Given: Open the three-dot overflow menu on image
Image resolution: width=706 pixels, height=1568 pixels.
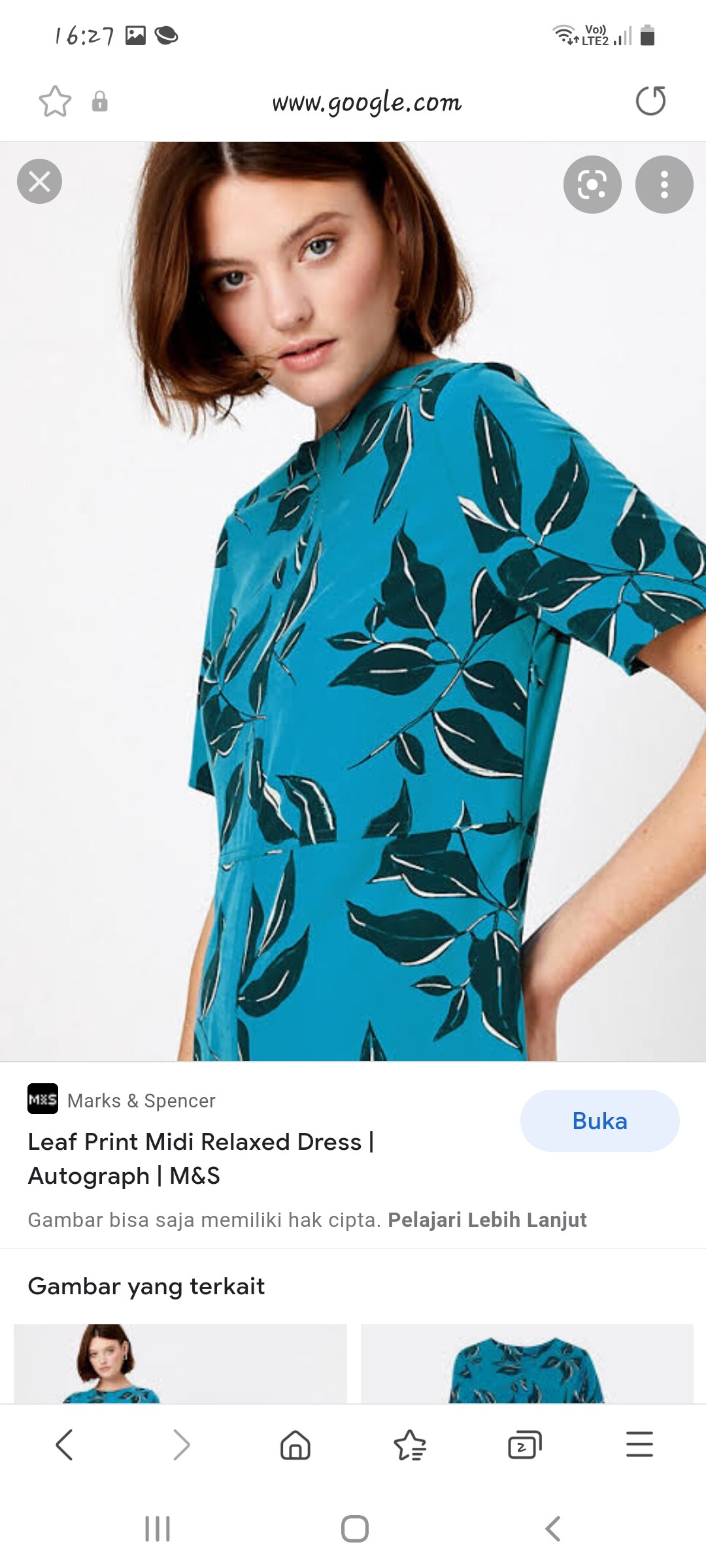Looking at the screenshot, I should point(664,185).
